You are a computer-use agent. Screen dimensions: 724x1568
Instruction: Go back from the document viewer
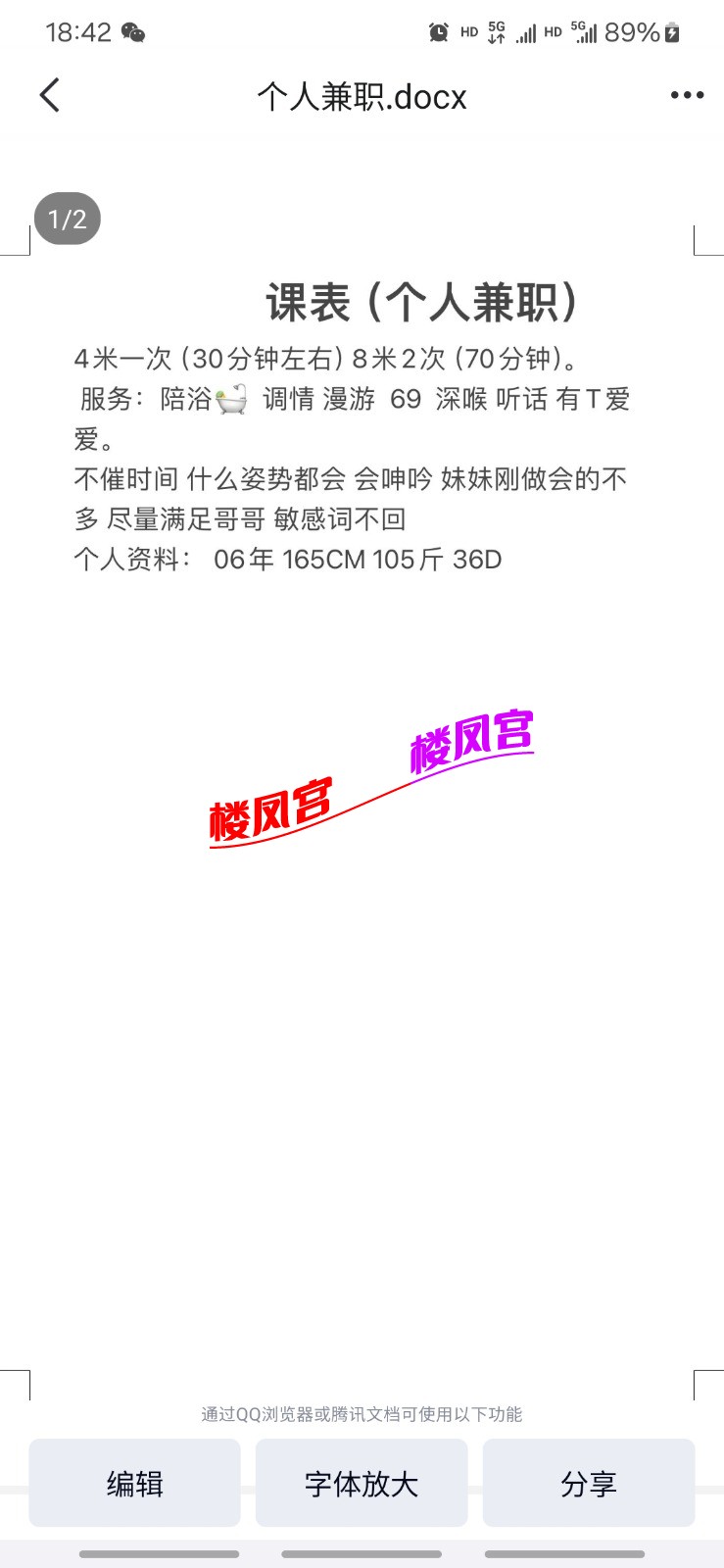[x=50, y=96]
